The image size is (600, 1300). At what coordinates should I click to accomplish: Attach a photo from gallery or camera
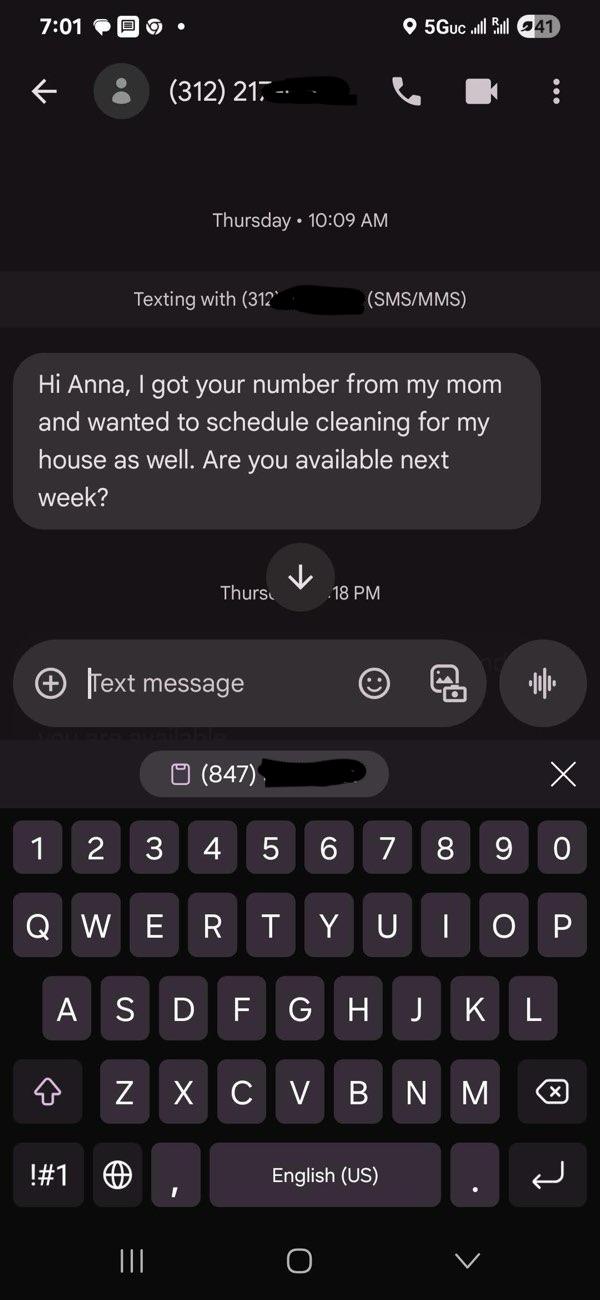point(448,683)
